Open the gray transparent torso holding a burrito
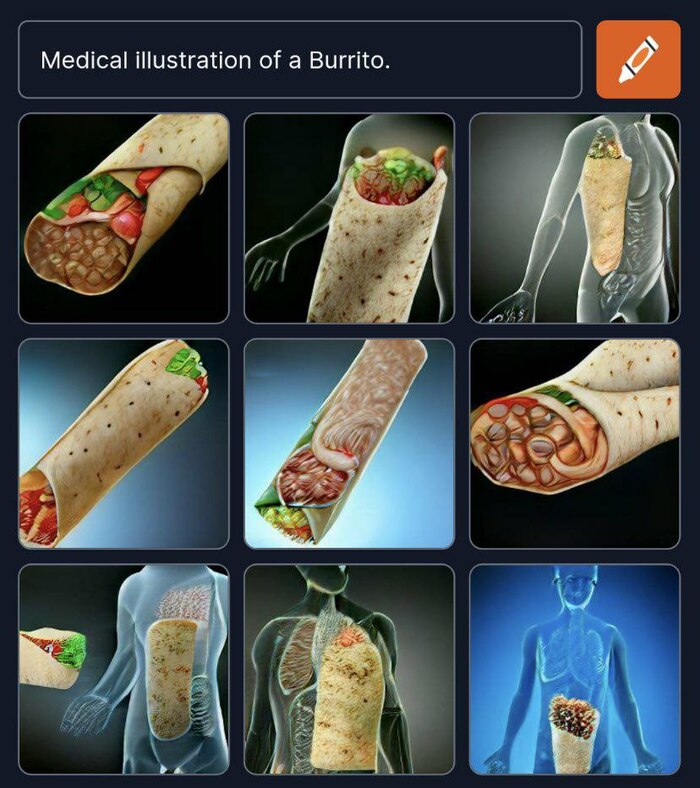 [574, 218]
